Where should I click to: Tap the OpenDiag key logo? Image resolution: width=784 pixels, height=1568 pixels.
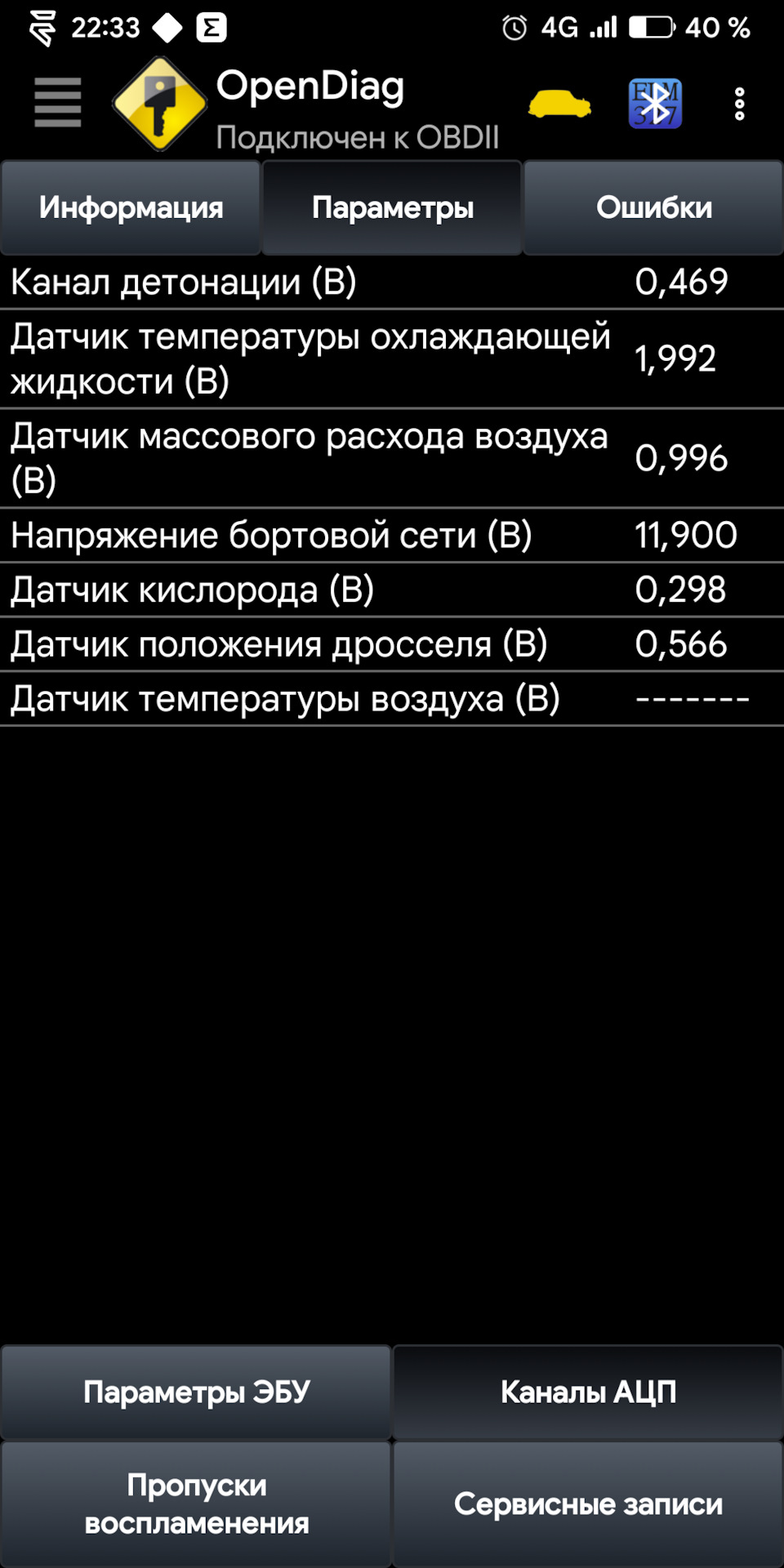tap(159, 102)
